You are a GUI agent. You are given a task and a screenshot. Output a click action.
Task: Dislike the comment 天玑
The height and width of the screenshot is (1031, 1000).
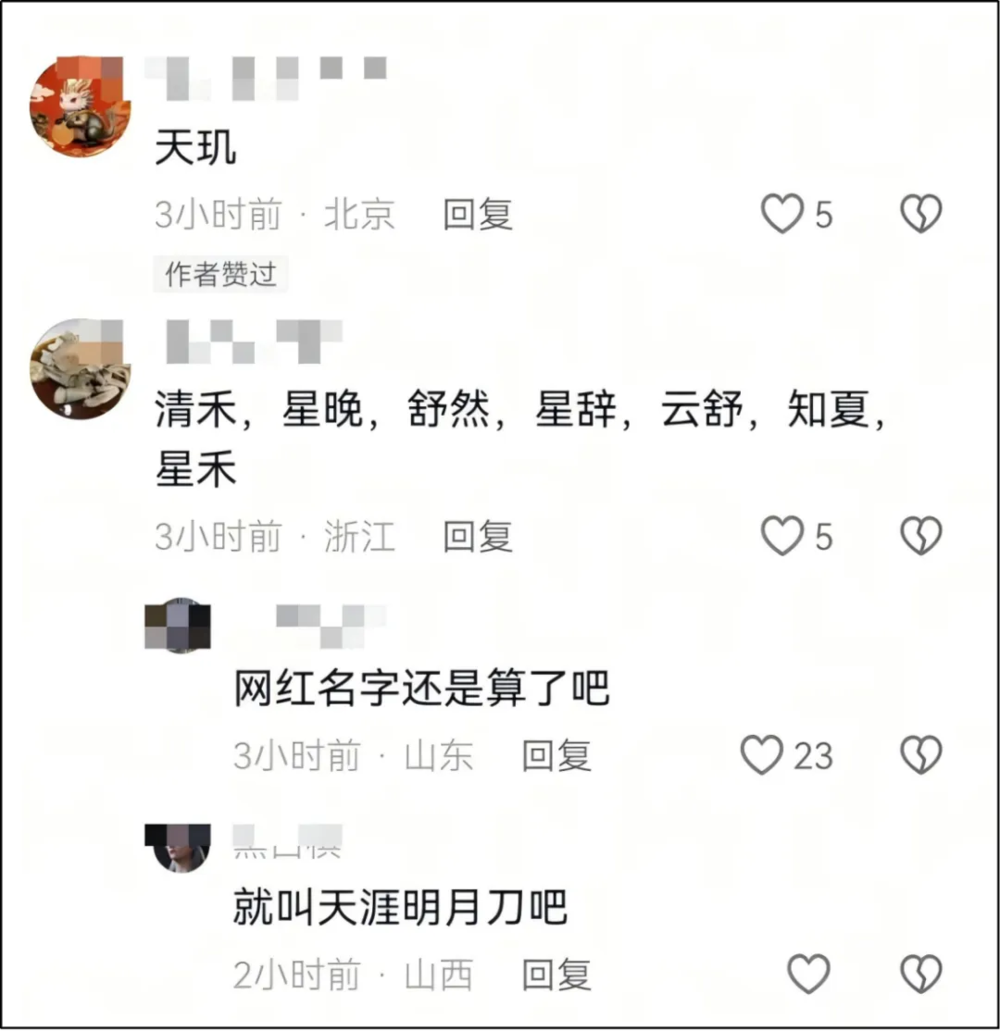921,214
